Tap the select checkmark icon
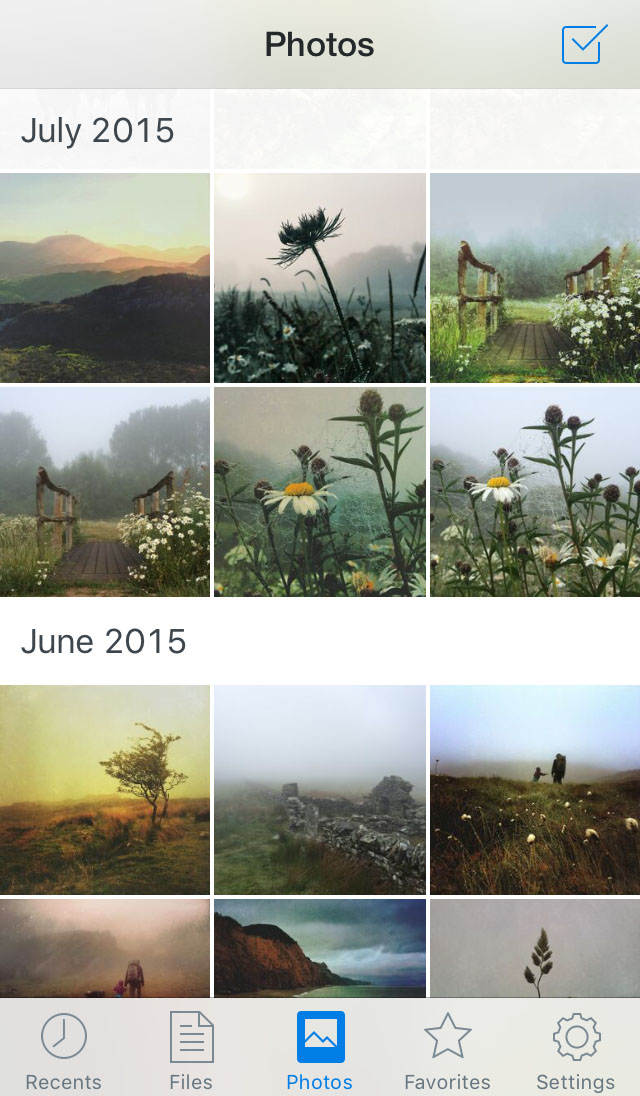640x1096 pixels. pos(584,43)
